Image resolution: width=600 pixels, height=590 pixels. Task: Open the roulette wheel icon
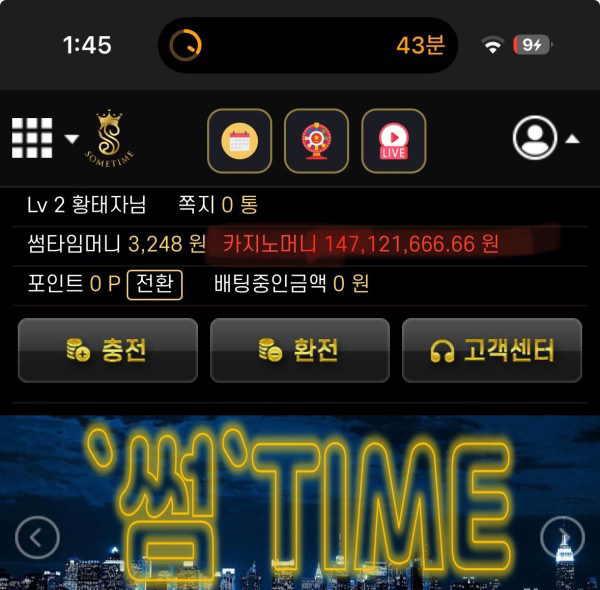click(x=316, y=141)
